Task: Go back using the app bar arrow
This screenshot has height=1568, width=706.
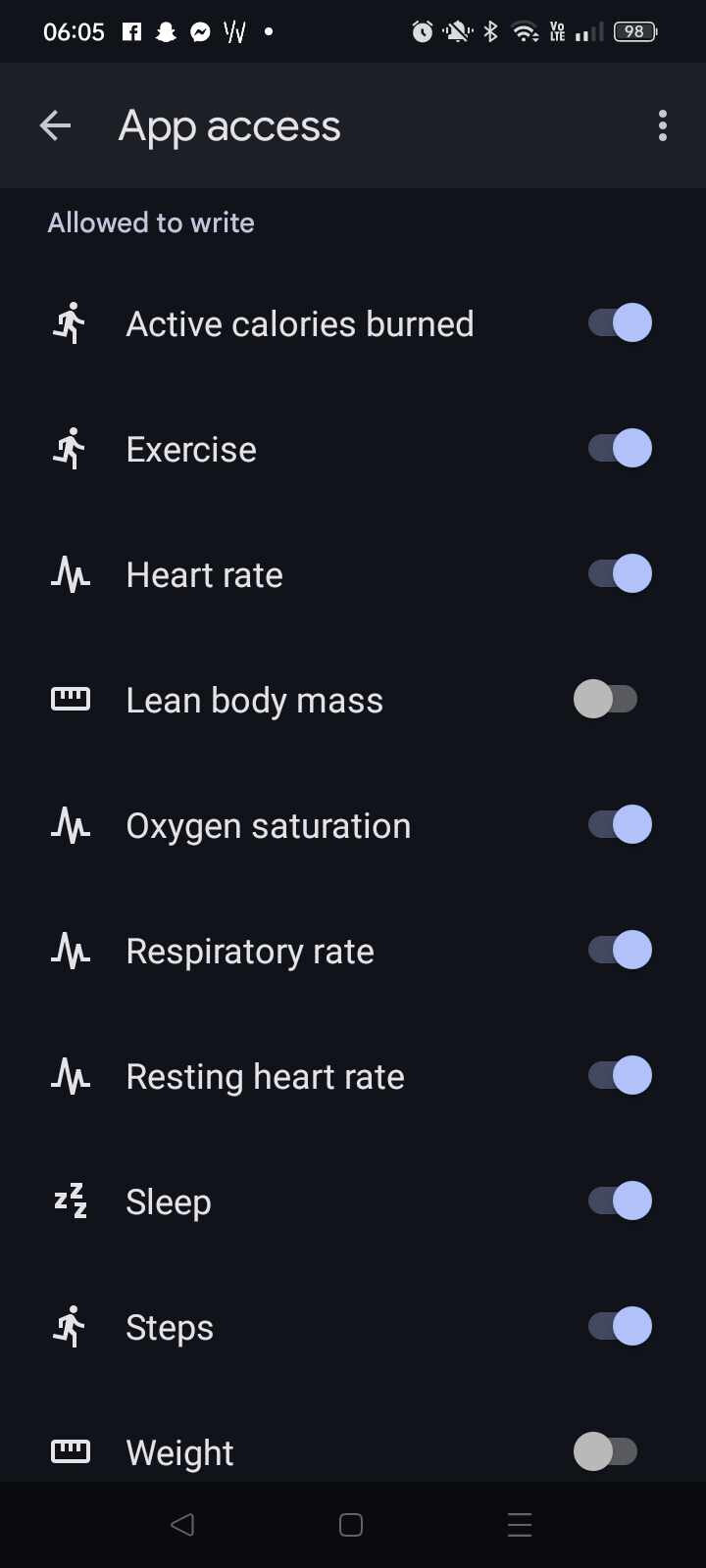Action: (x=55, y=125)
